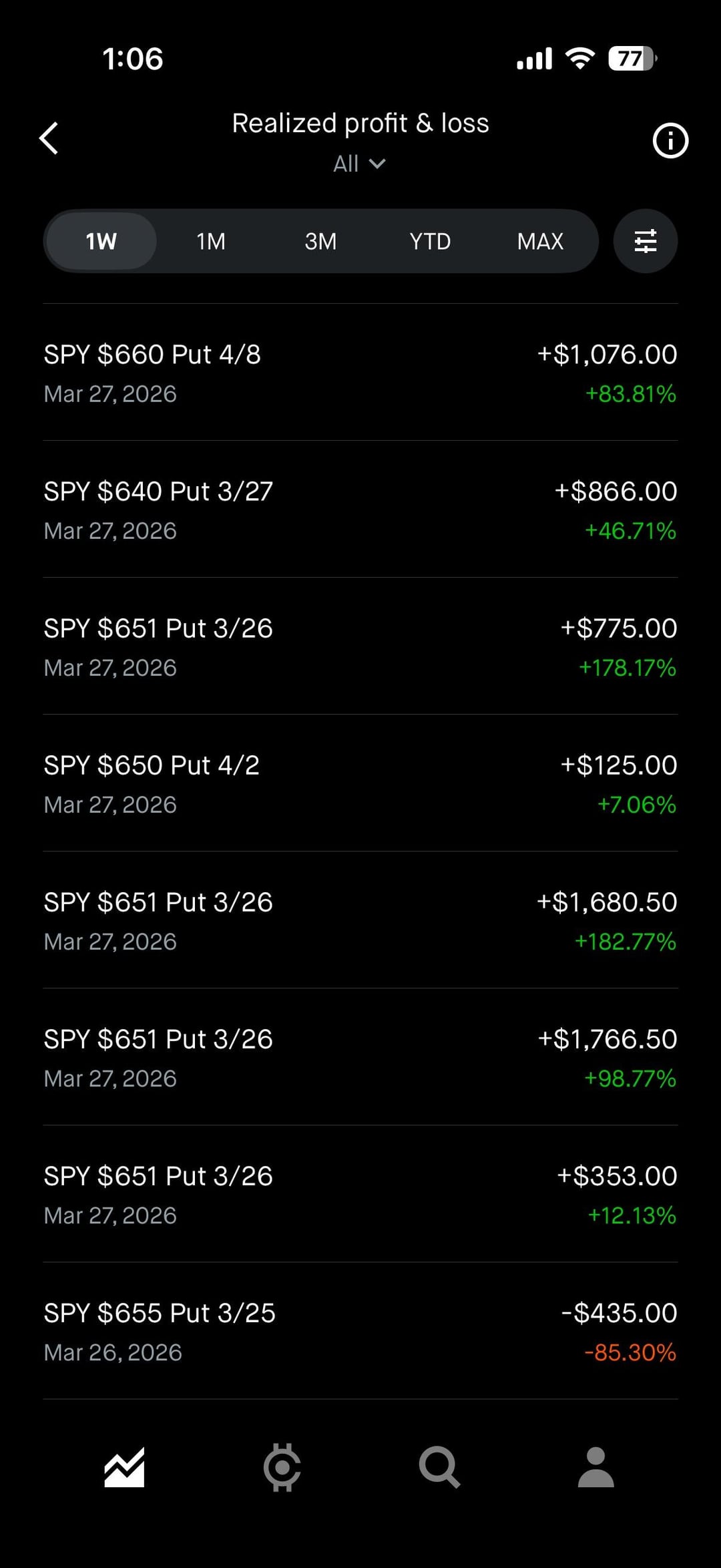Go to the investing chart tab
721x1568 pixels.
(x=124, y=1468)
